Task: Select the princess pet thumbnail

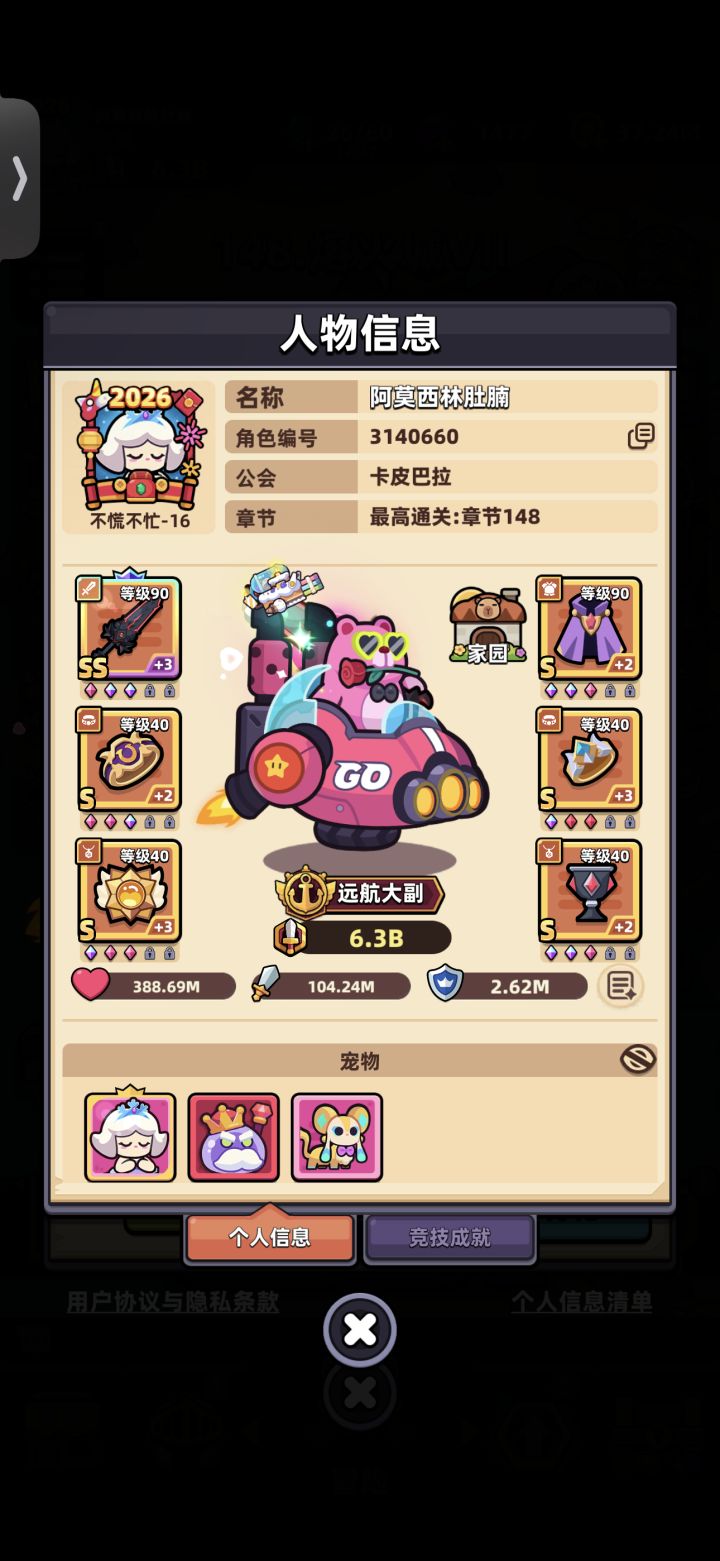Action: pyautogui.click(x=130, y=1137)
